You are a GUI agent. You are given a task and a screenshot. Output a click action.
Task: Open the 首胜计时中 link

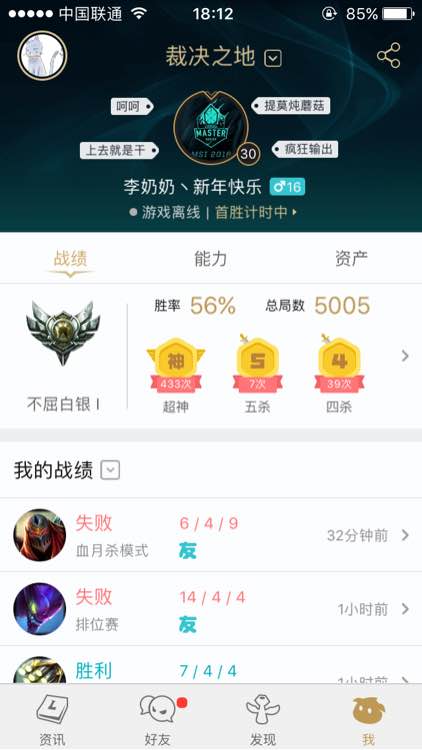(x=256, y=212)
